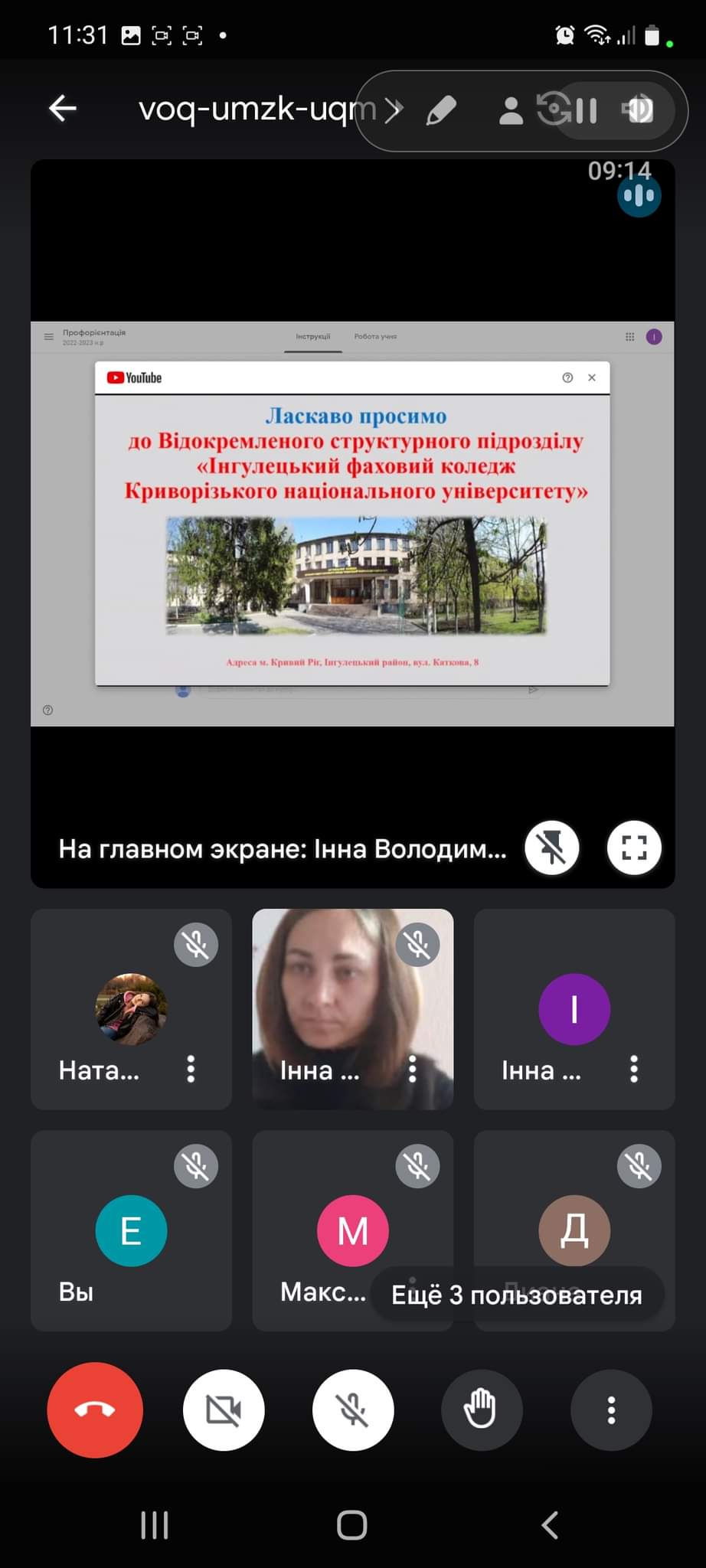The width and height of the screenshot is (706, 1568).
Task: Expand the presentation to fullscreen
Action: coord(633,848)
